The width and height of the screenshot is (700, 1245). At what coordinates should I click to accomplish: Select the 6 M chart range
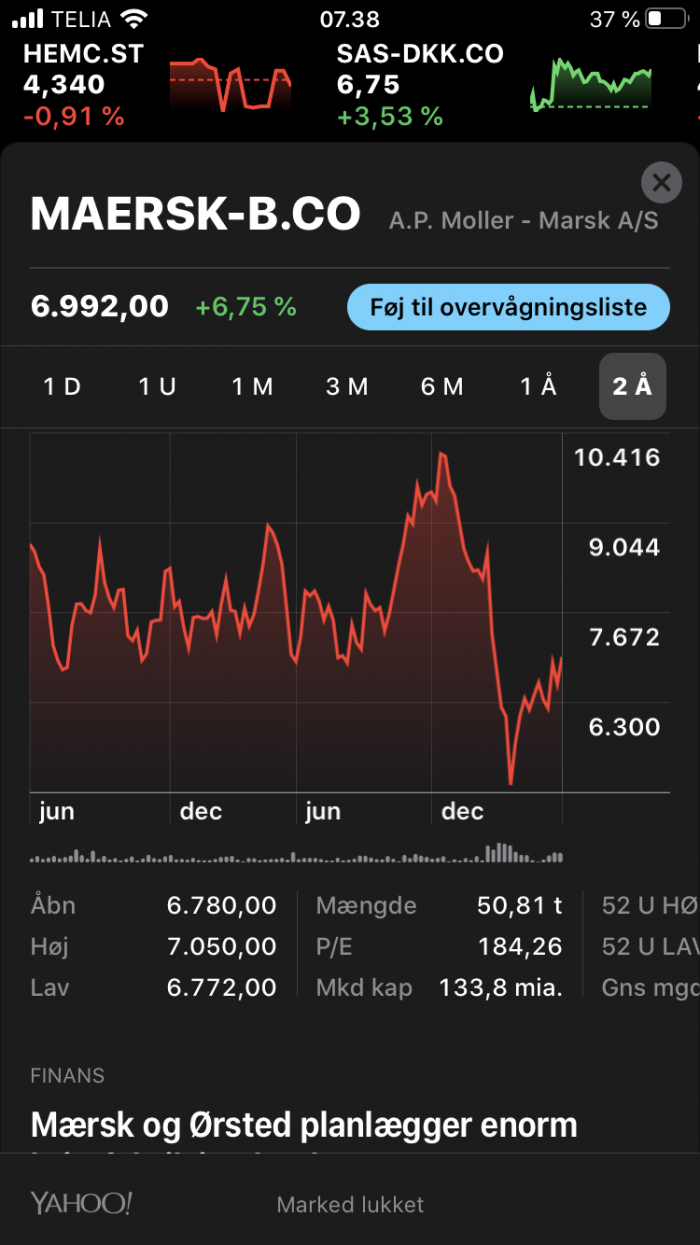[442, 386]
